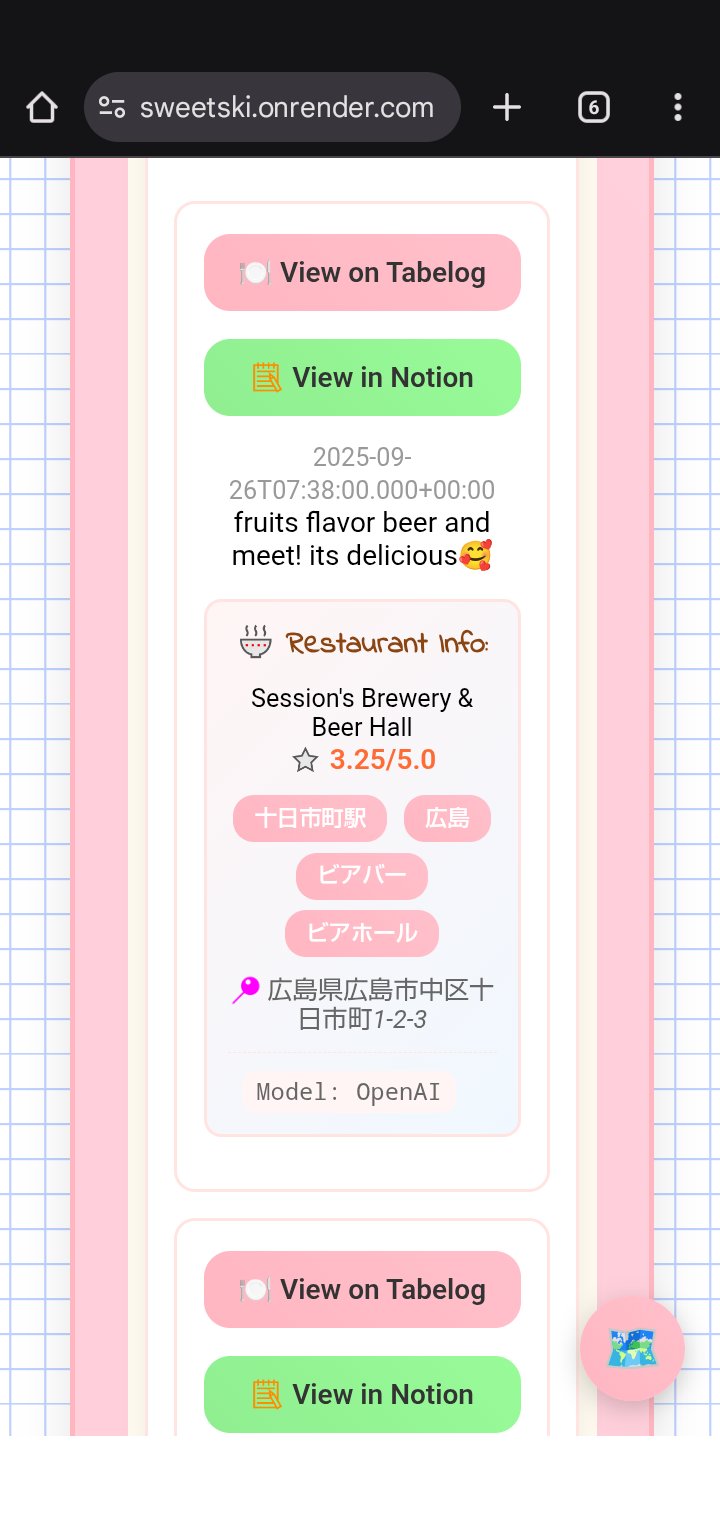
Task: Open Session's Brewery entry in Notion
Action: pos(362,377)
